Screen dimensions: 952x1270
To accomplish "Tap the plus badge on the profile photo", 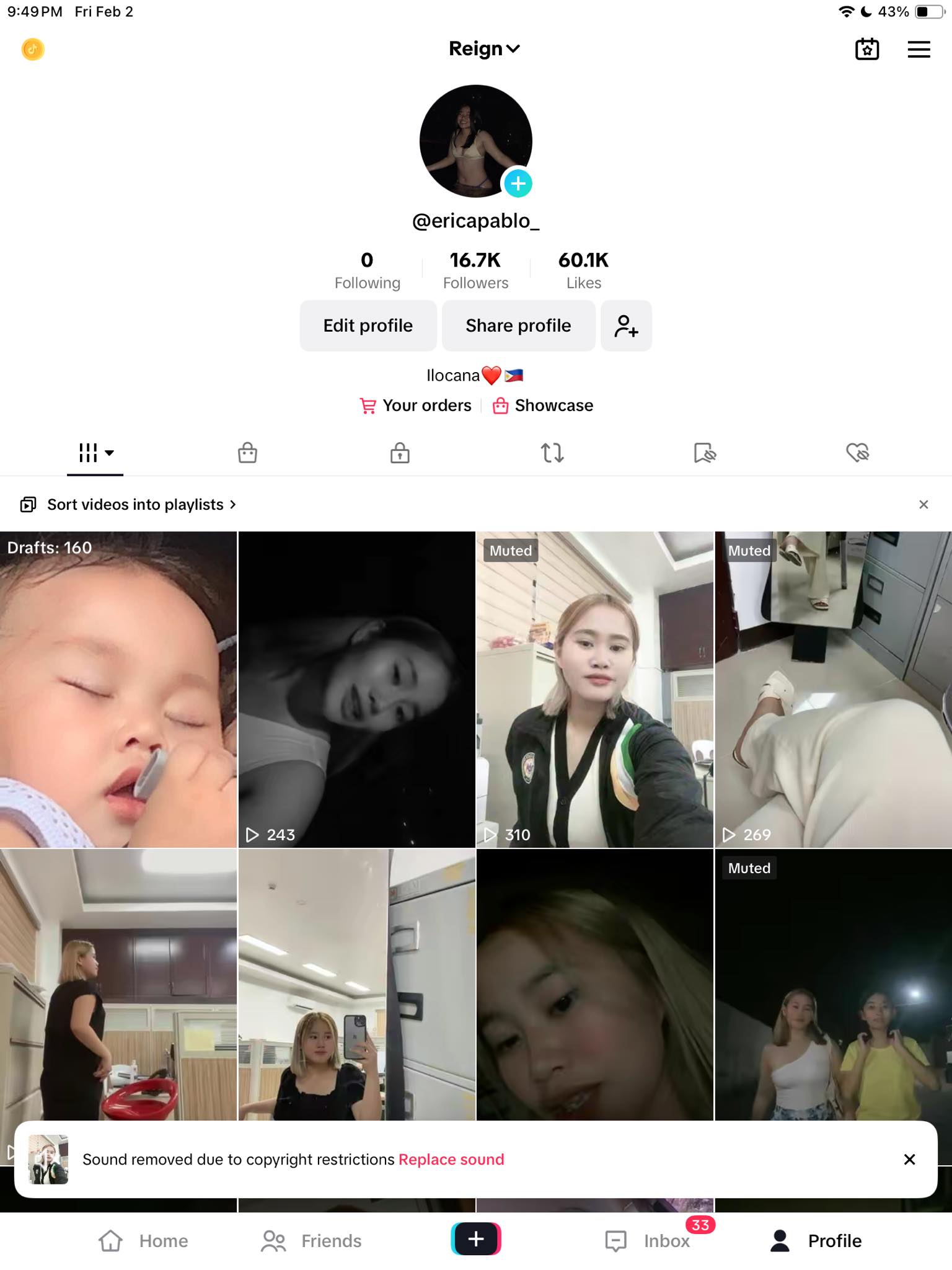I will pyautogui.click(x=518, y=184).
